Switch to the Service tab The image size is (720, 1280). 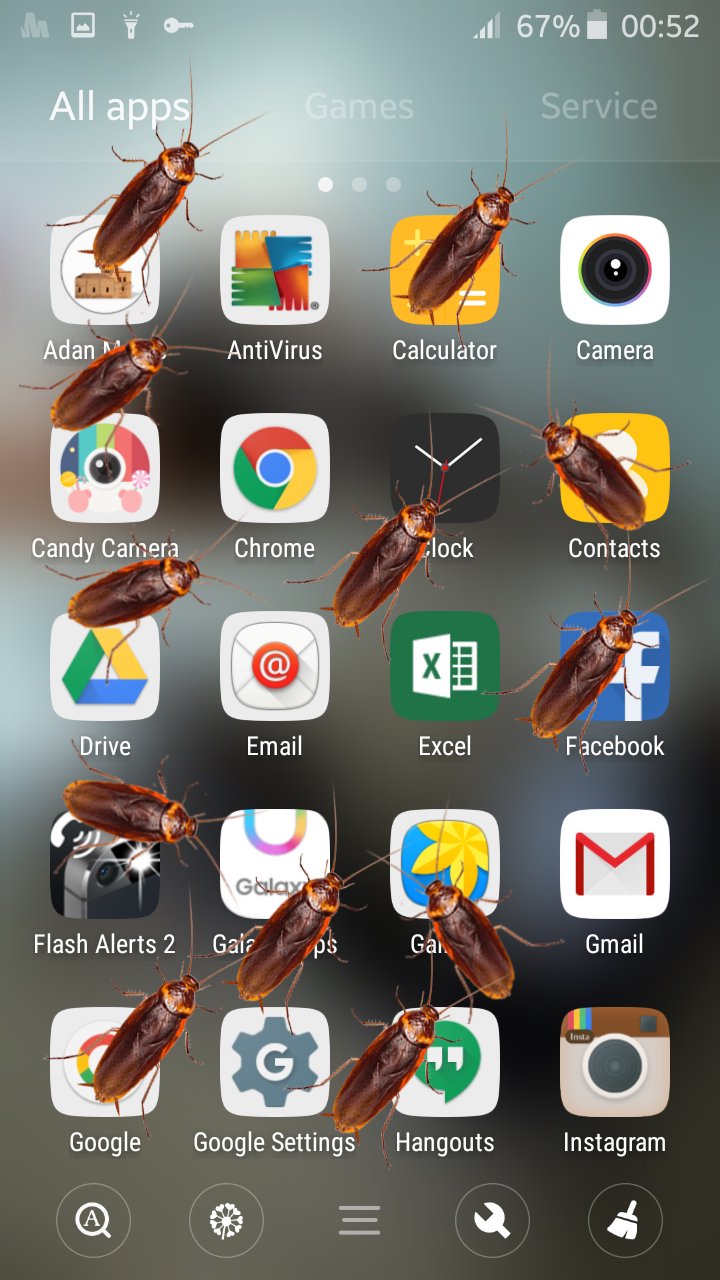(x=598, y=106)
